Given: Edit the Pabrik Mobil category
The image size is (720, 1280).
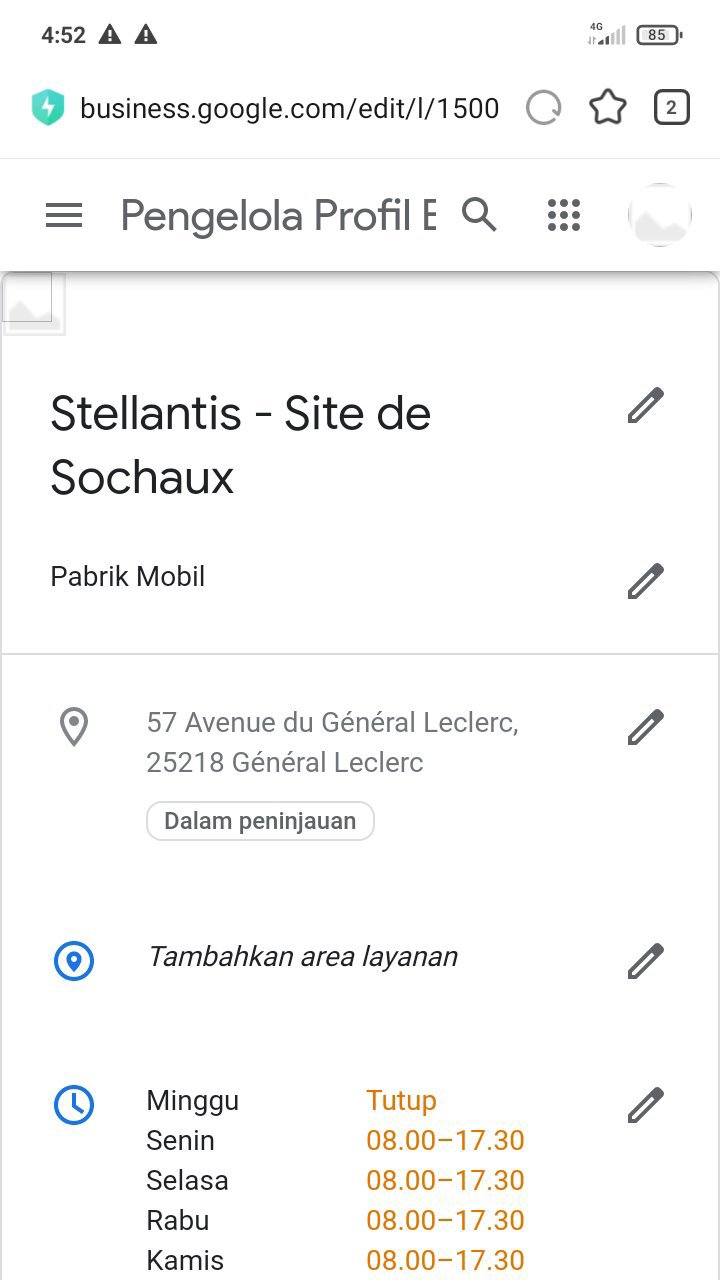Looking at the screenshot, I should [x=645, y=581].
